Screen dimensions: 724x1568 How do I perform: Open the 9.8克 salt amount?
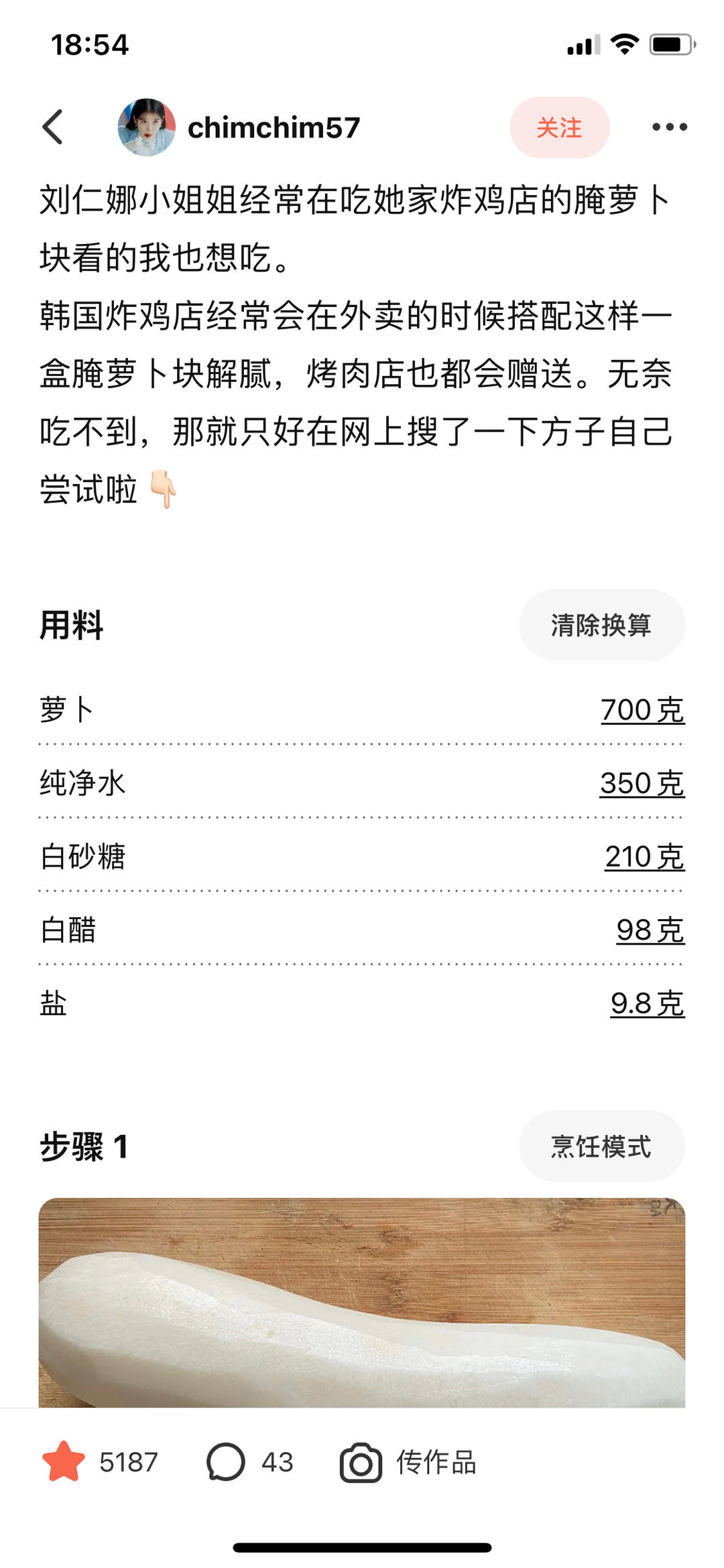[647, 1004]
